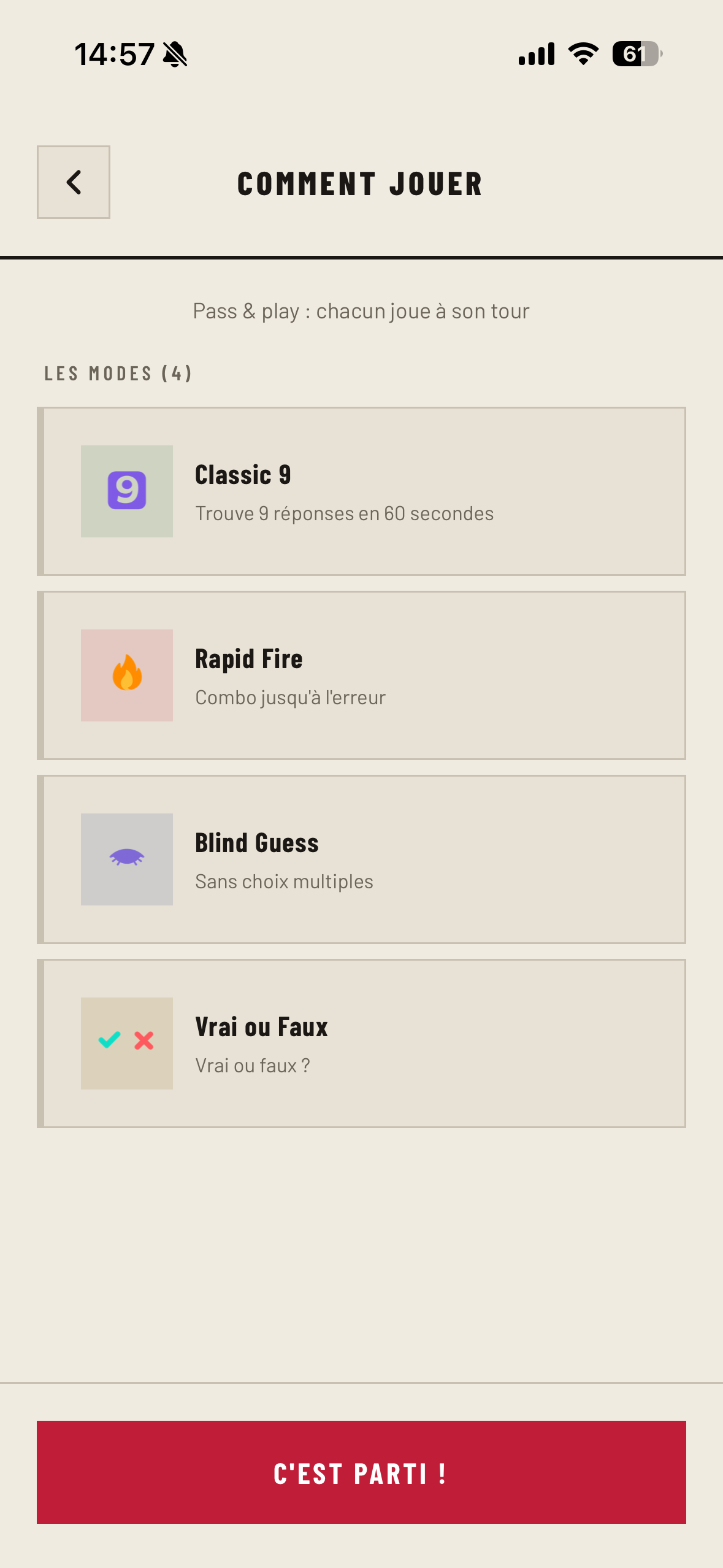
Task: Expand the LES MODES (4) section header
Action: (118, 373)
